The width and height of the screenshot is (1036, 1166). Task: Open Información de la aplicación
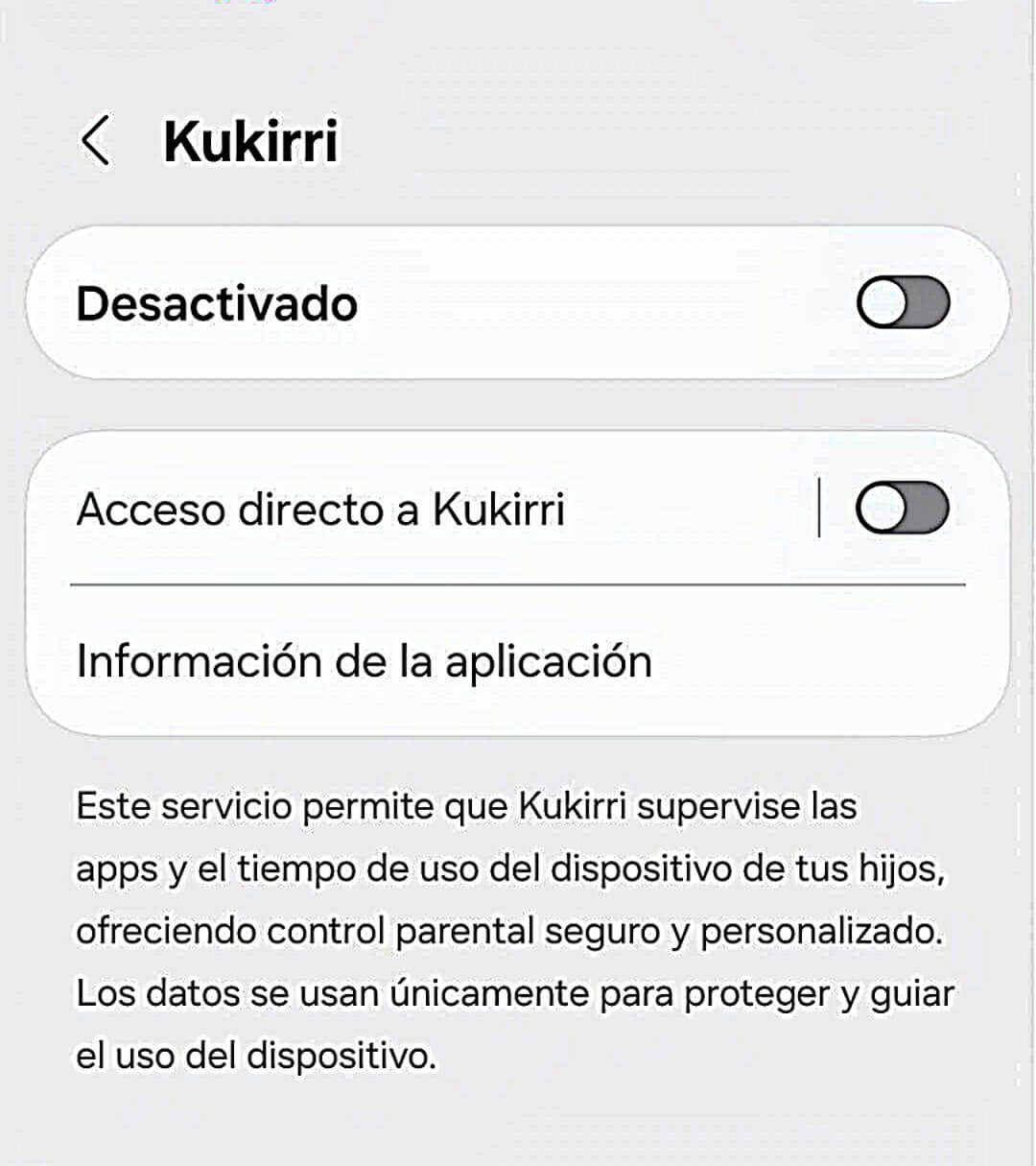[365, 661]
